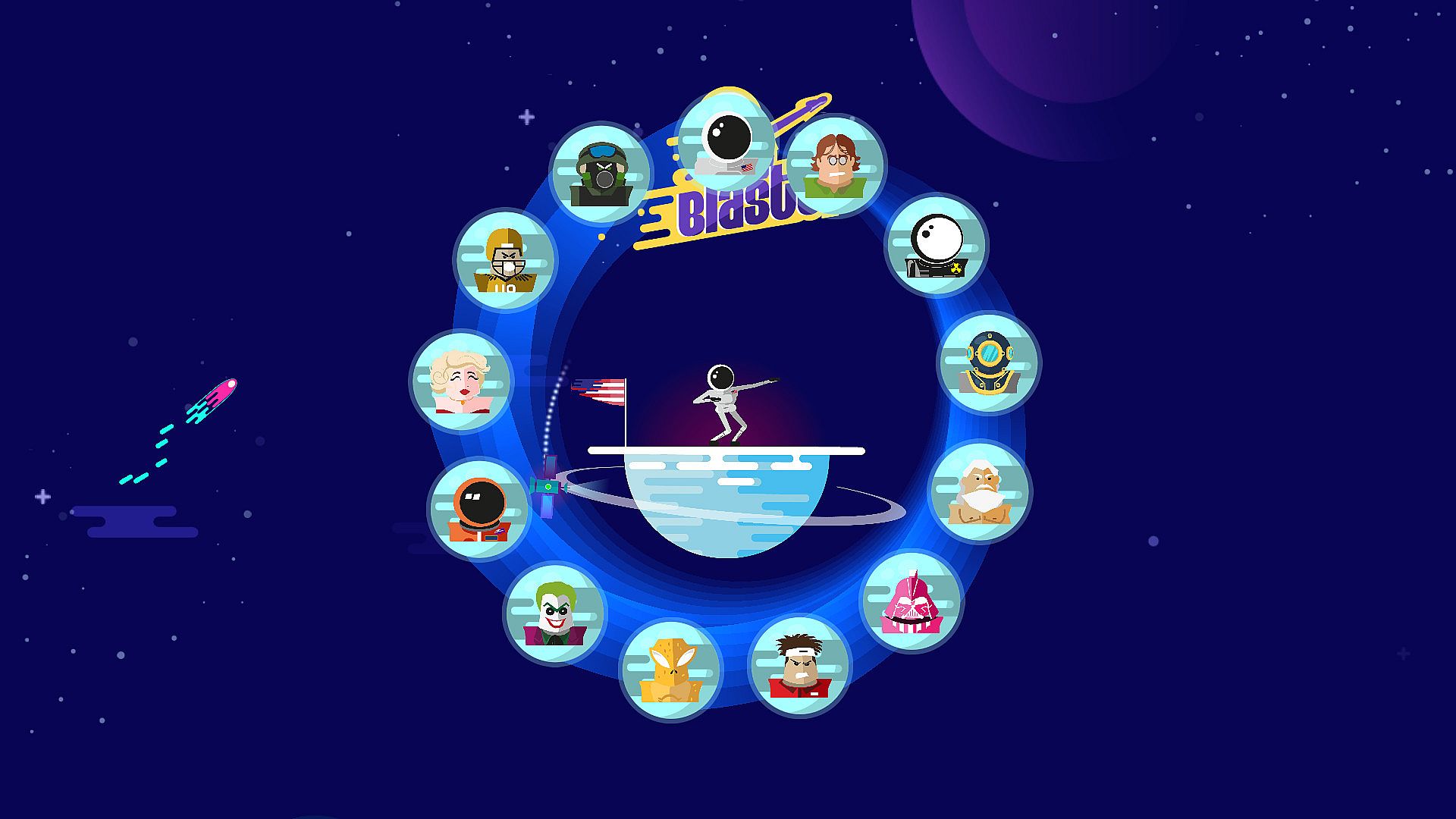The width and height of the screenshot is (1456, 819).
Task: Pick the brass diving helmet character
Action: pyautogui.click(x=989, y=363)
